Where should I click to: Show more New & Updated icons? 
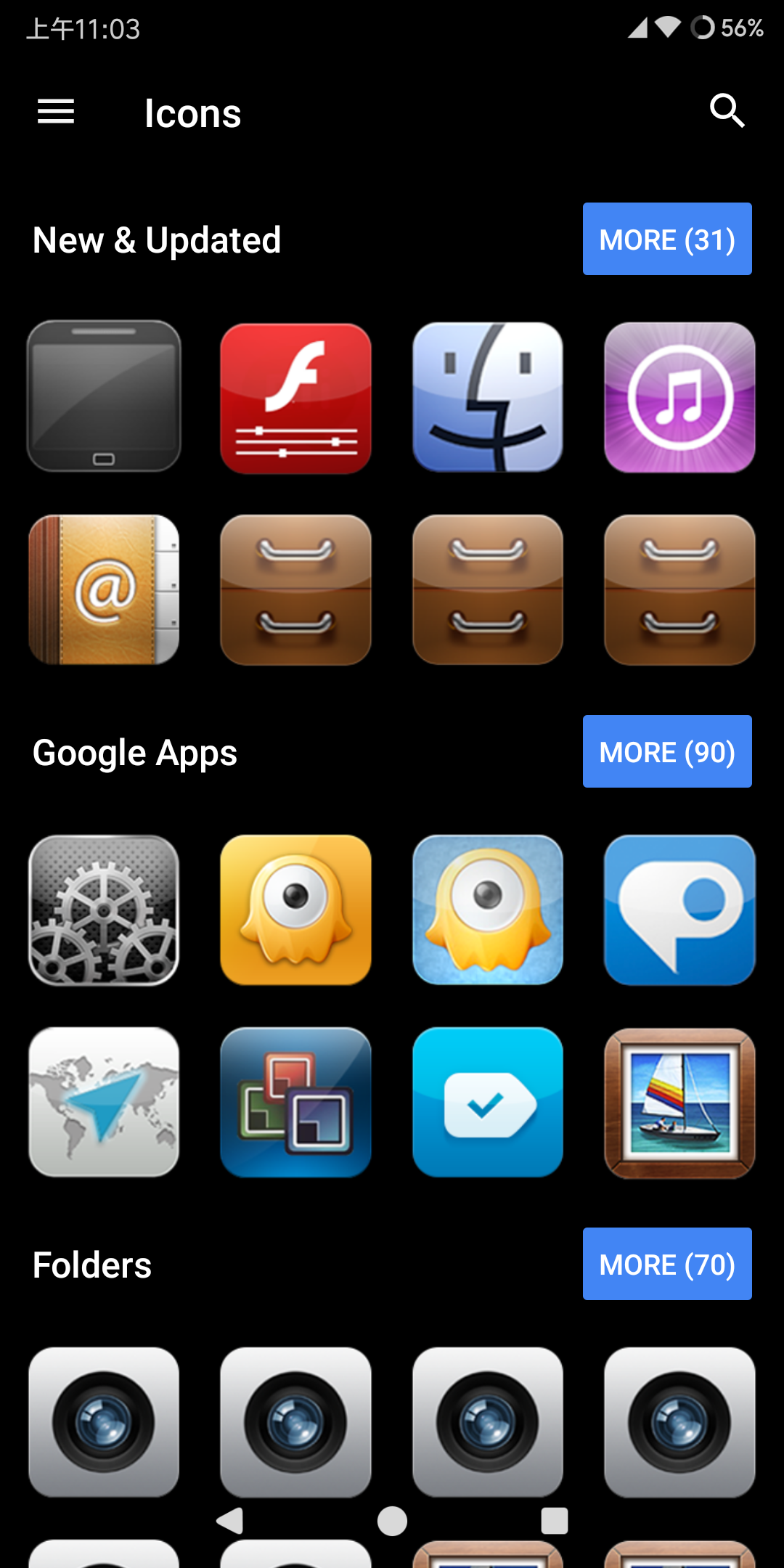coord(666,240)
